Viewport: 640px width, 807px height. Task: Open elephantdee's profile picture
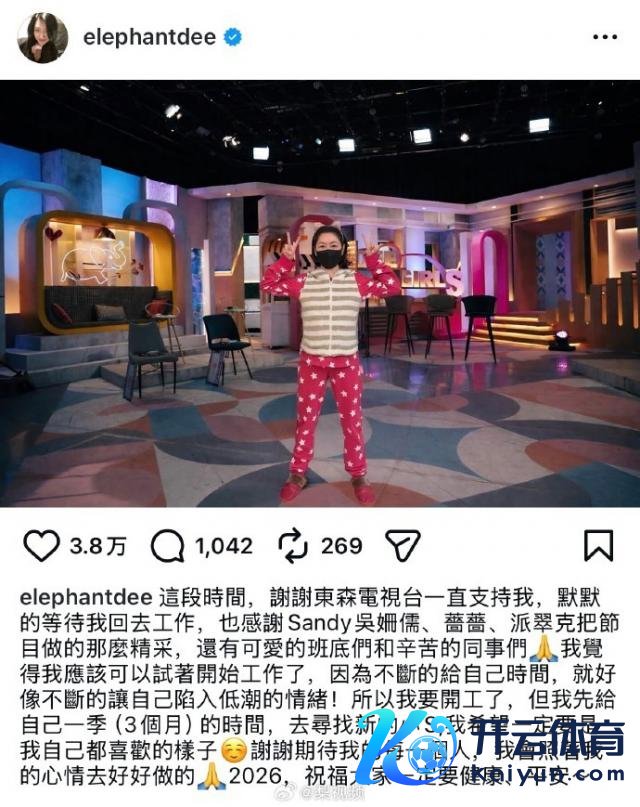[43, 38]
